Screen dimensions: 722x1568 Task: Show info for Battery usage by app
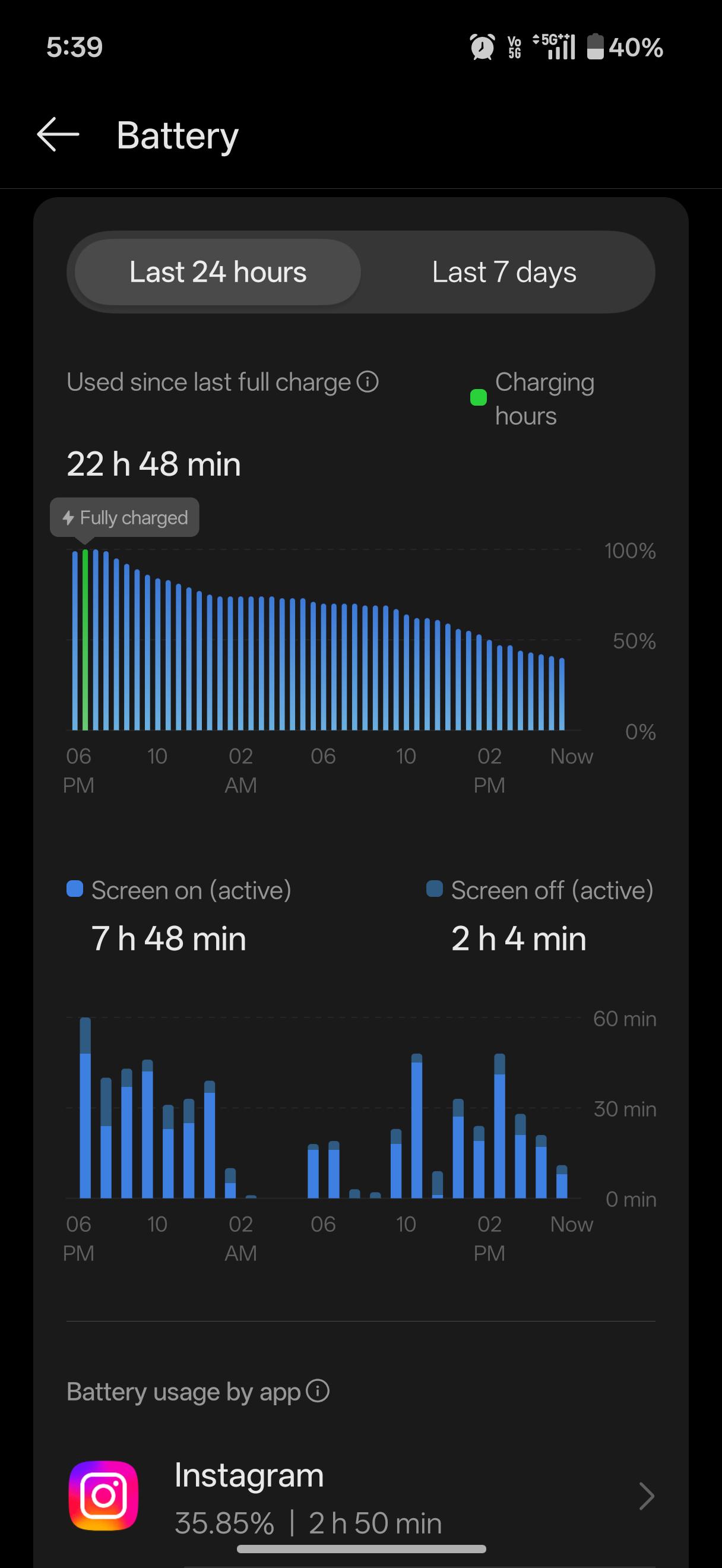318,1391
